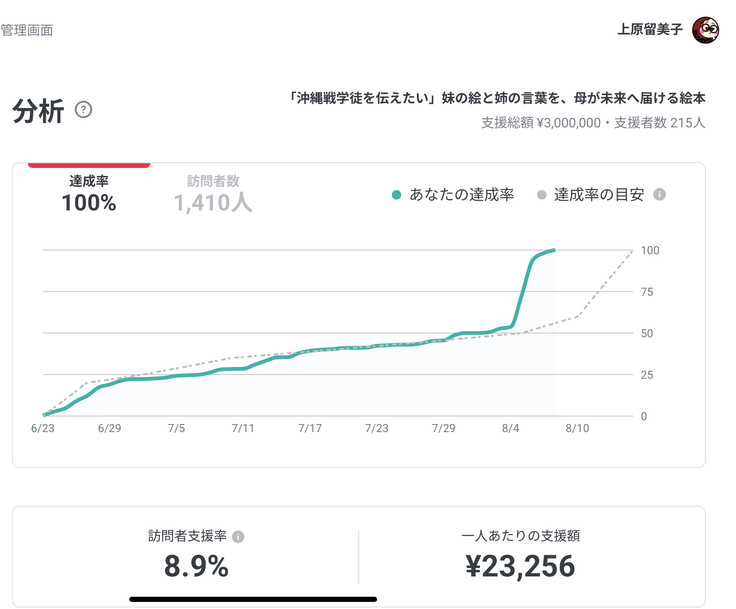Switch to the 訪問者数 tab
Screen dimensions: 736x609
pyautogui.click(x=213, y=193)
